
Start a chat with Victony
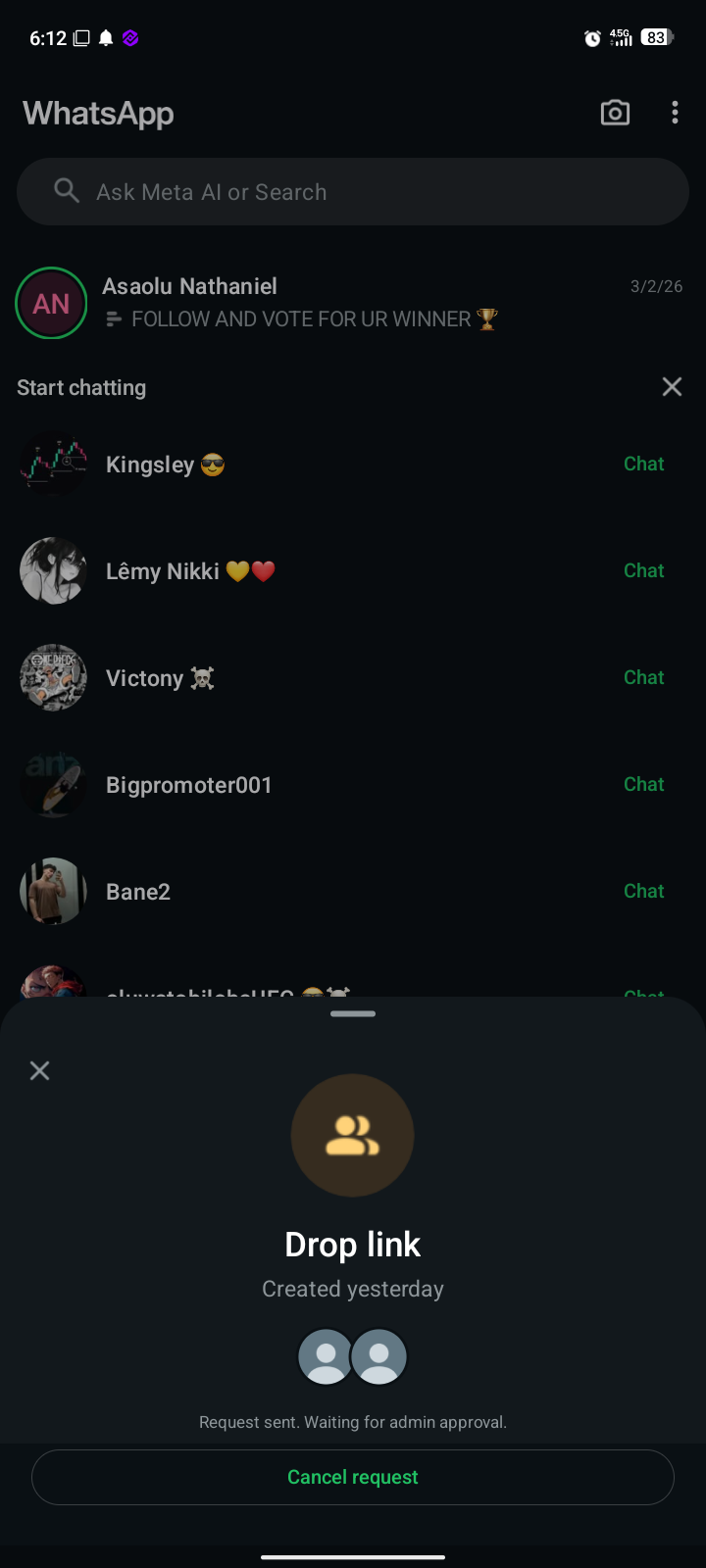pos(643,678)
